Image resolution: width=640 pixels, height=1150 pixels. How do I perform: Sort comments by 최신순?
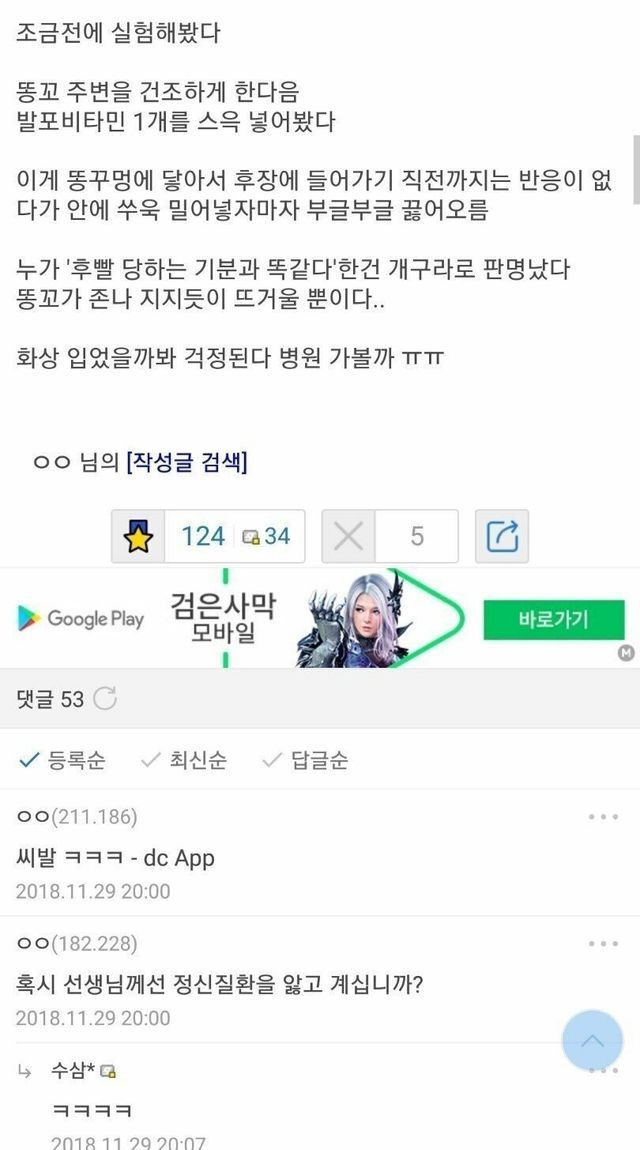185,761
